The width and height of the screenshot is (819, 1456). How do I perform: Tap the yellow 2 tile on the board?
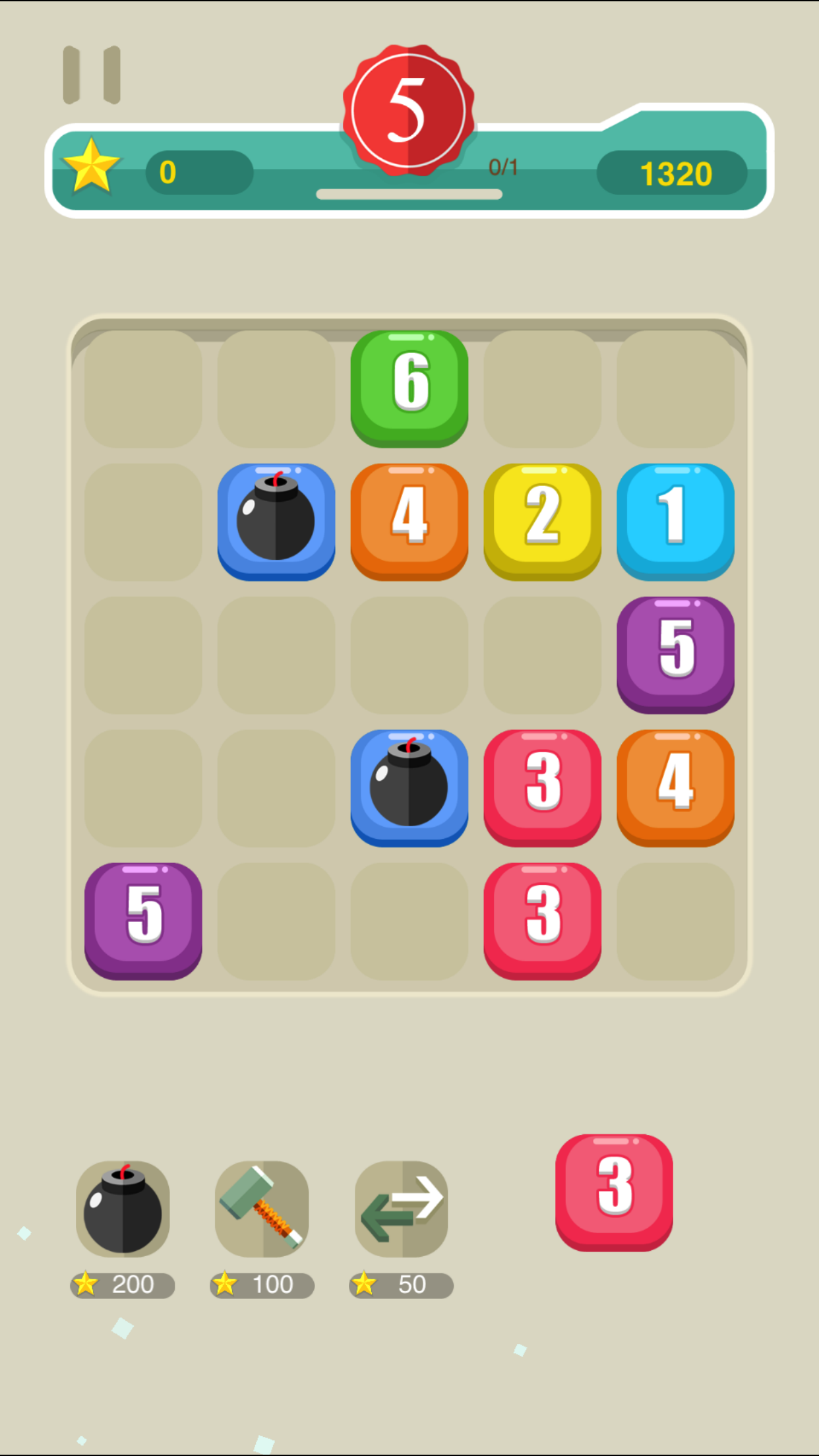coord(542,521)
